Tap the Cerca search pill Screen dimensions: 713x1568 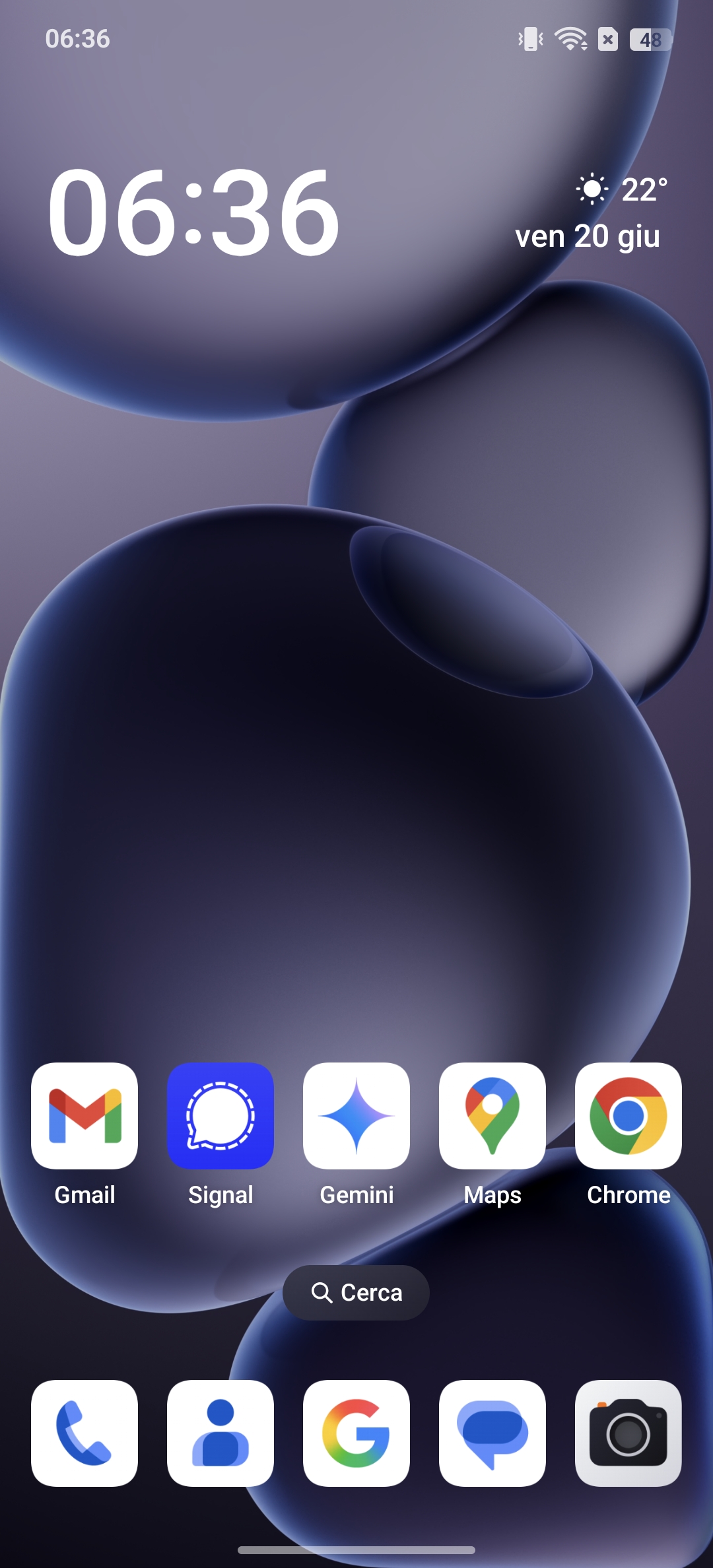tap(356, 1292)
